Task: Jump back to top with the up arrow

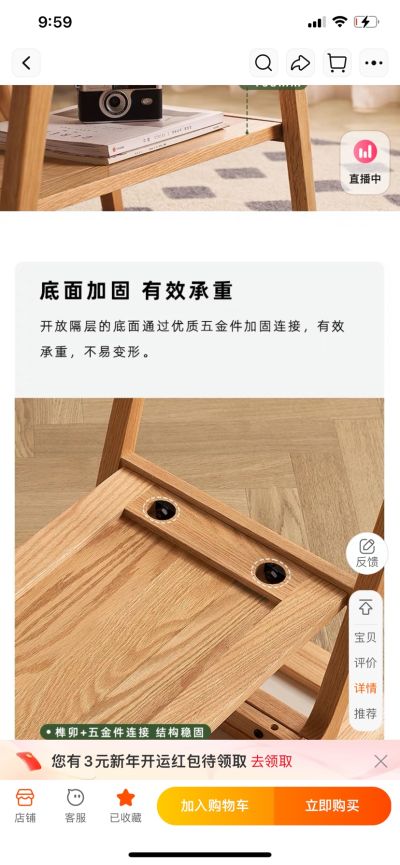Action: click(366, 608)
